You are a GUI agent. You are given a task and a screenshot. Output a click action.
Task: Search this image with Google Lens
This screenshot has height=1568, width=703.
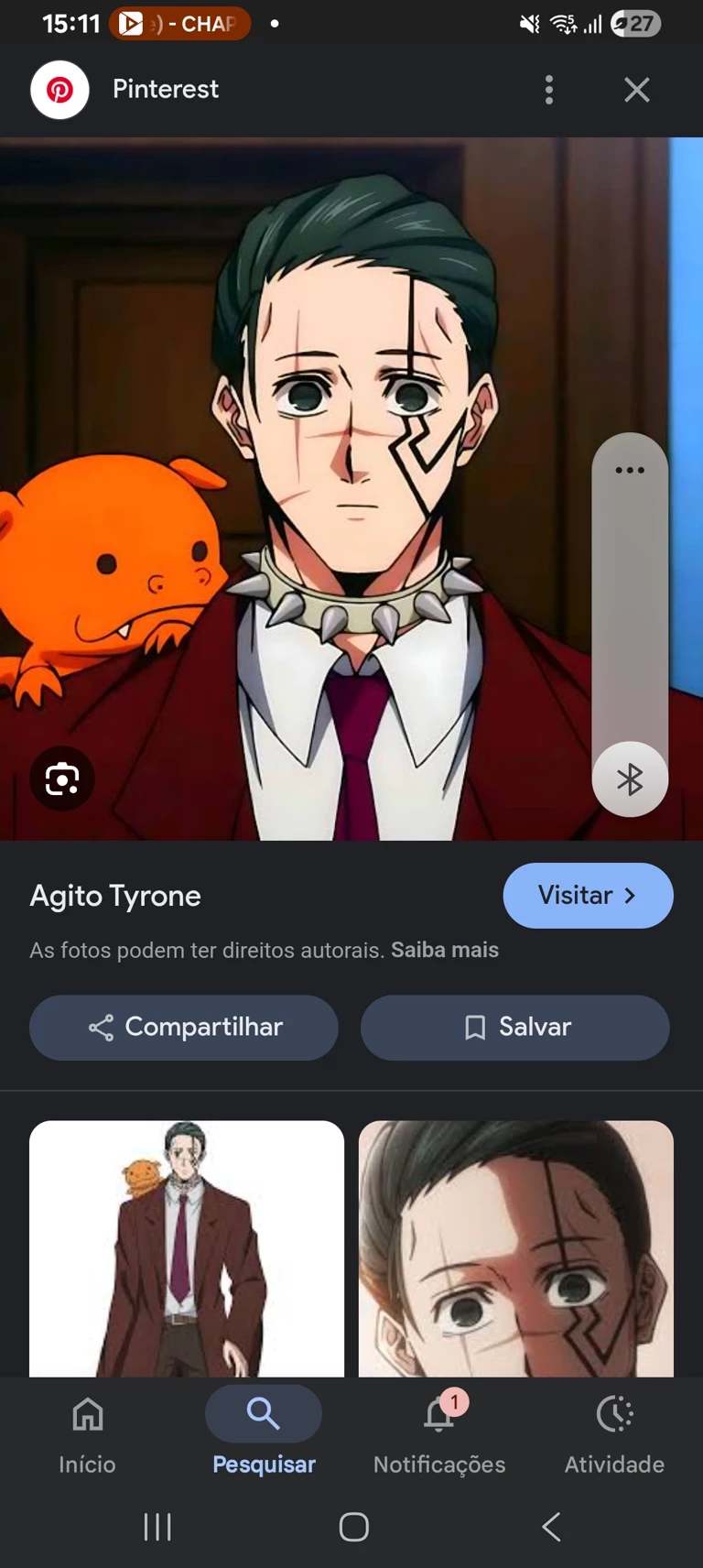[62, 779]
